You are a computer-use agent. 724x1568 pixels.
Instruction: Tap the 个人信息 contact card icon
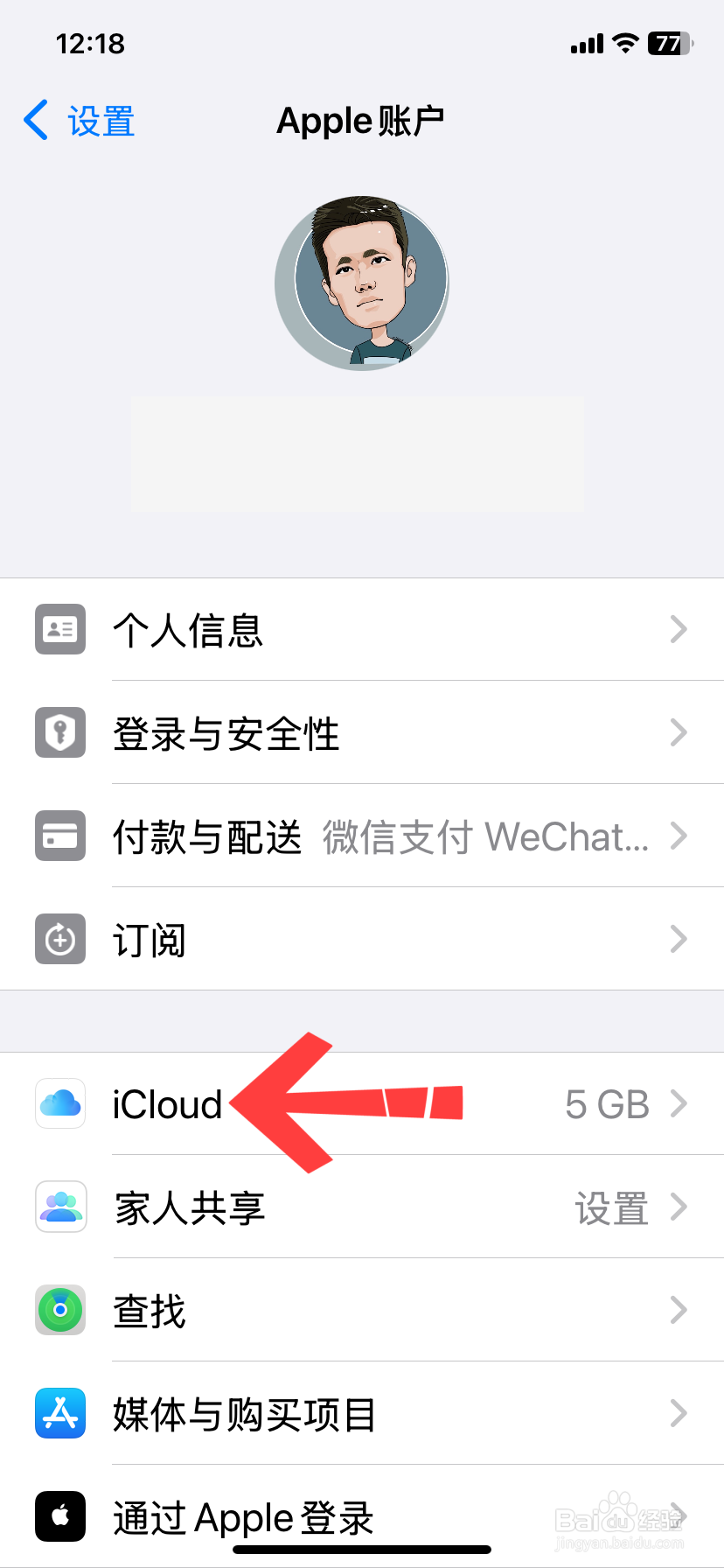coord(59,629)
